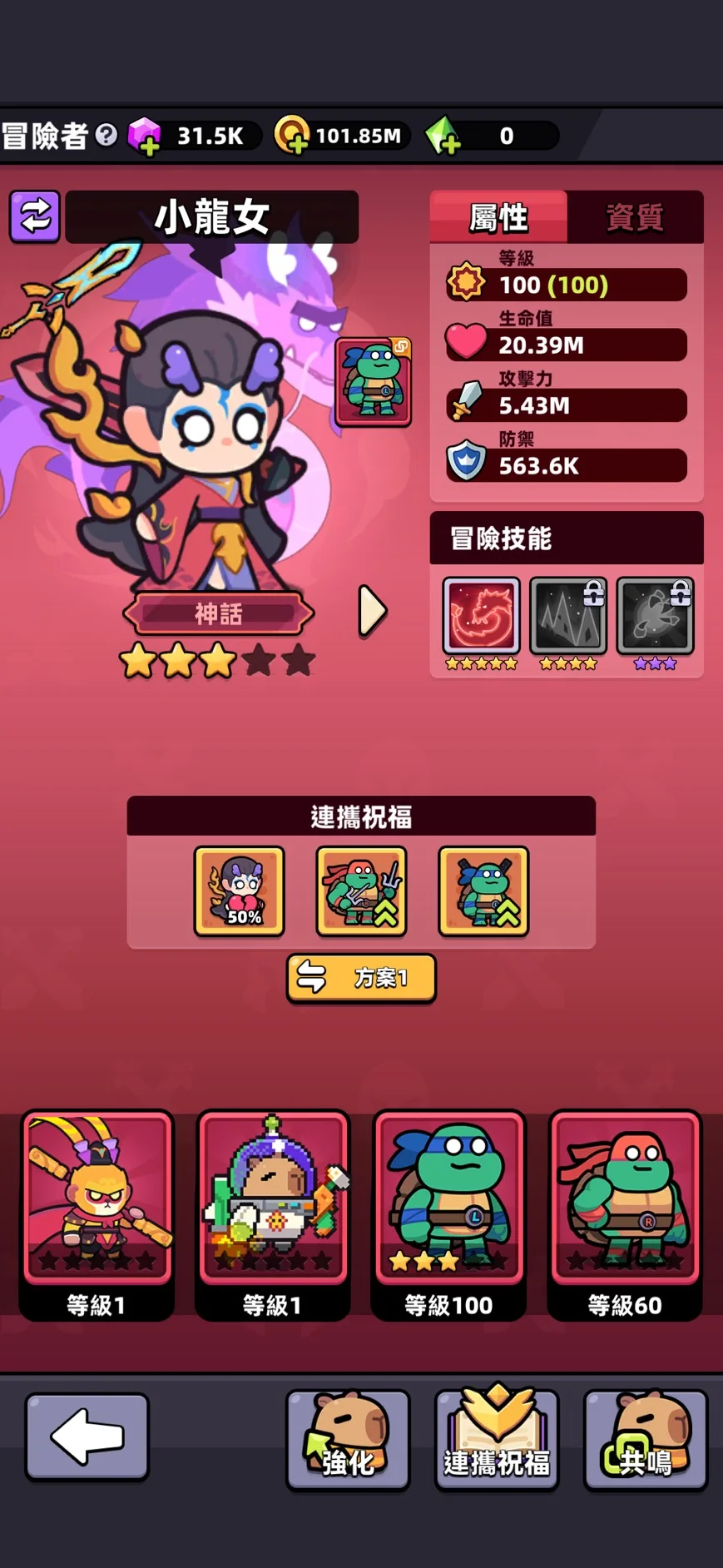Go back with the arrow button
The height and width of the screenshot is (1568, 723).
point(87,1437)
